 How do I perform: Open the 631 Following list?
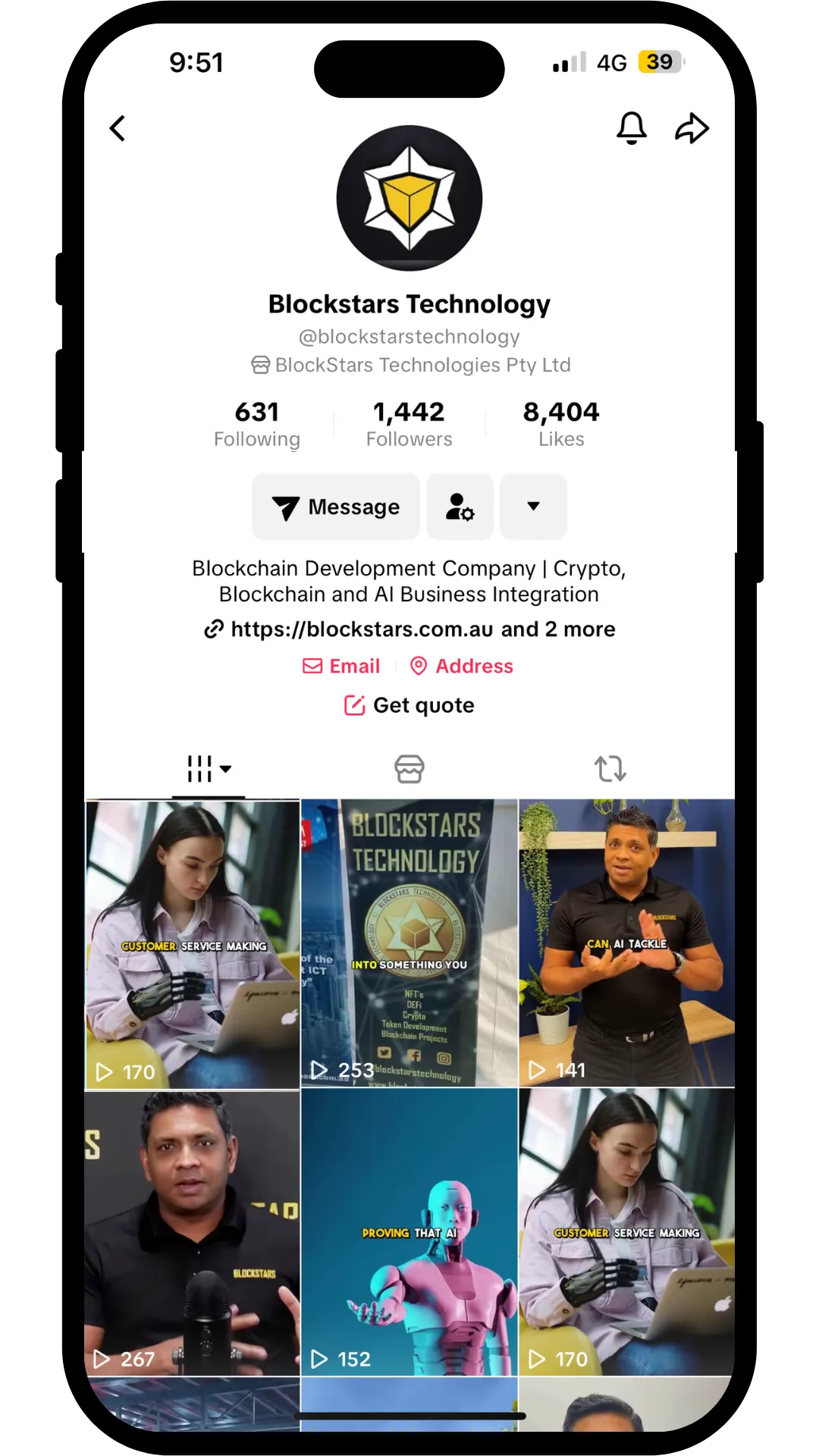point(257,424)
